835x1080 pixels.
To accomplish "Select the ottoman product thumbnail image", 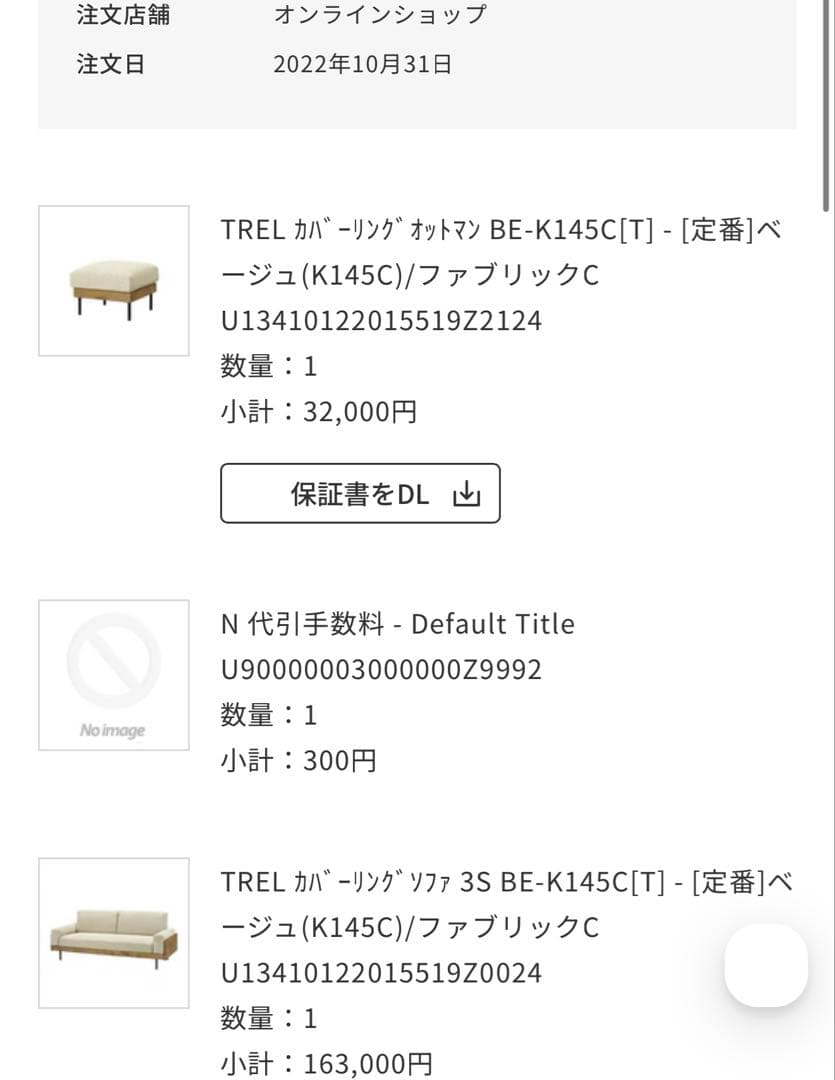I will [x=113, y=278].
